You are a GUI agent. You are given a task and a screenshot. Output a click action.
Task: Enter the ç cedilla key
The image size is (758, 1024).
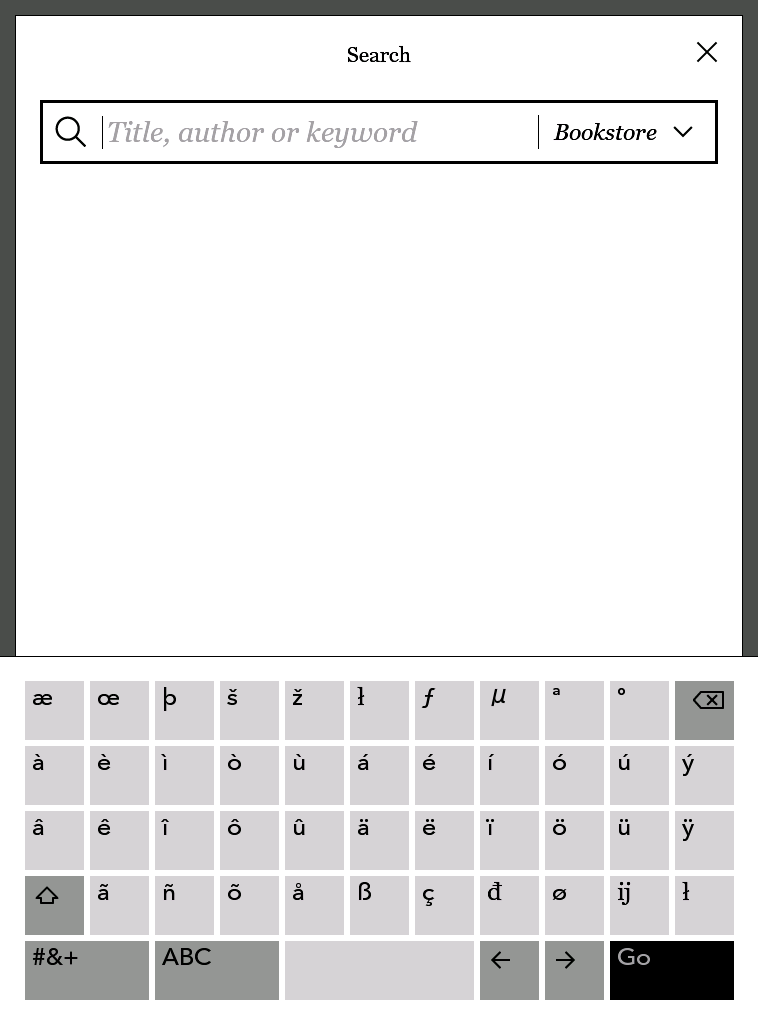444,905
